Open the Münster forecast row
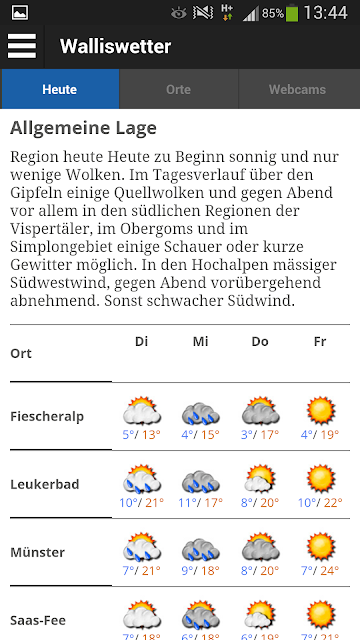Image resolution: width=360 pixels, height=640 pixels. (180, 552)
